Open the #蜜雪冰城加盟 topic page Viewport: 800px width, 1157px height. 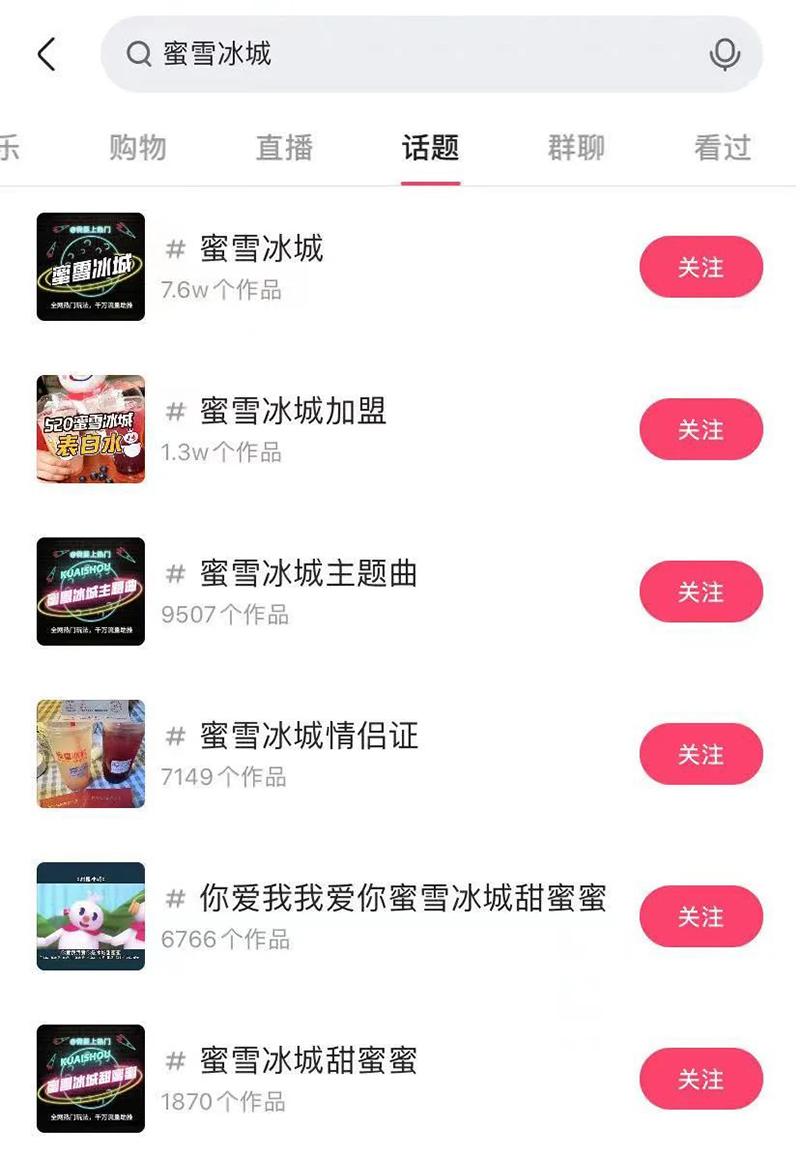292,411
